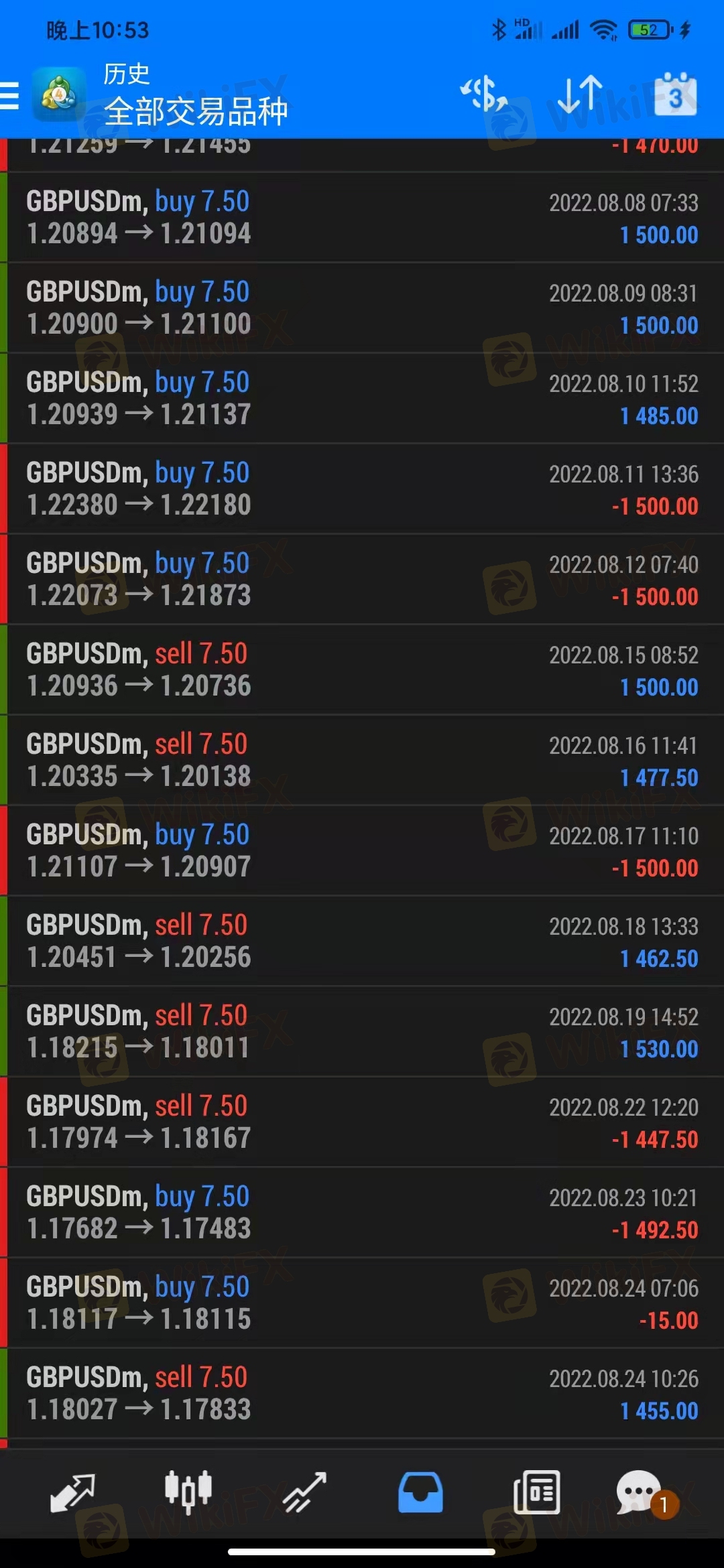View the 2022.08.11 13:36 losing buy trade

[x=362, y=489]
